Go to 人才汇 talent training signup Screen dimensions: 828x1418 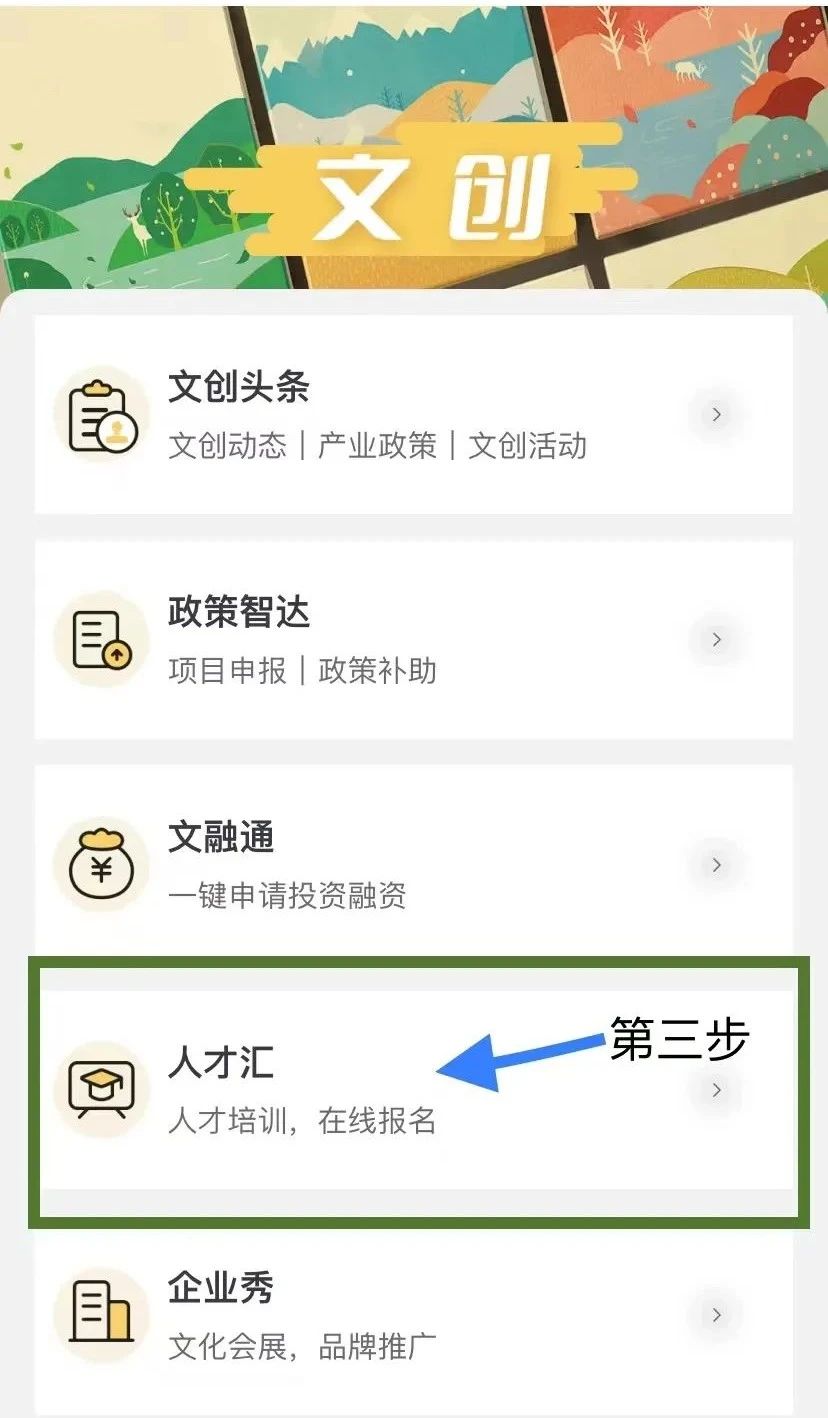[x=413, y=1090]
